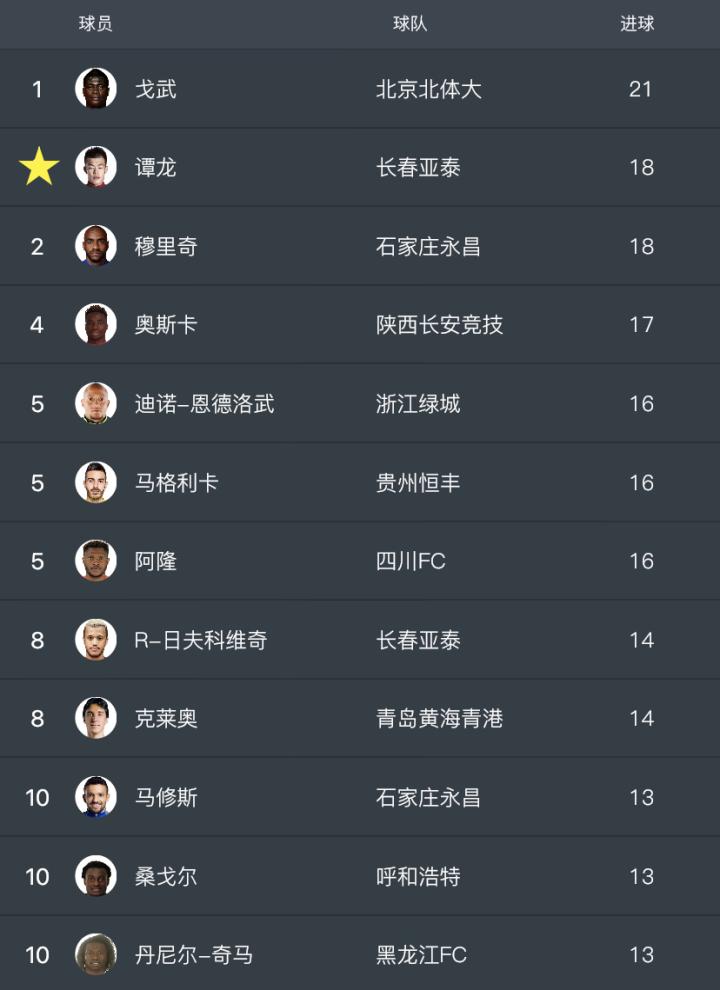The image size is (720, 990).
Task: Open player 戈武's row
Action: (x=156, y=89)
